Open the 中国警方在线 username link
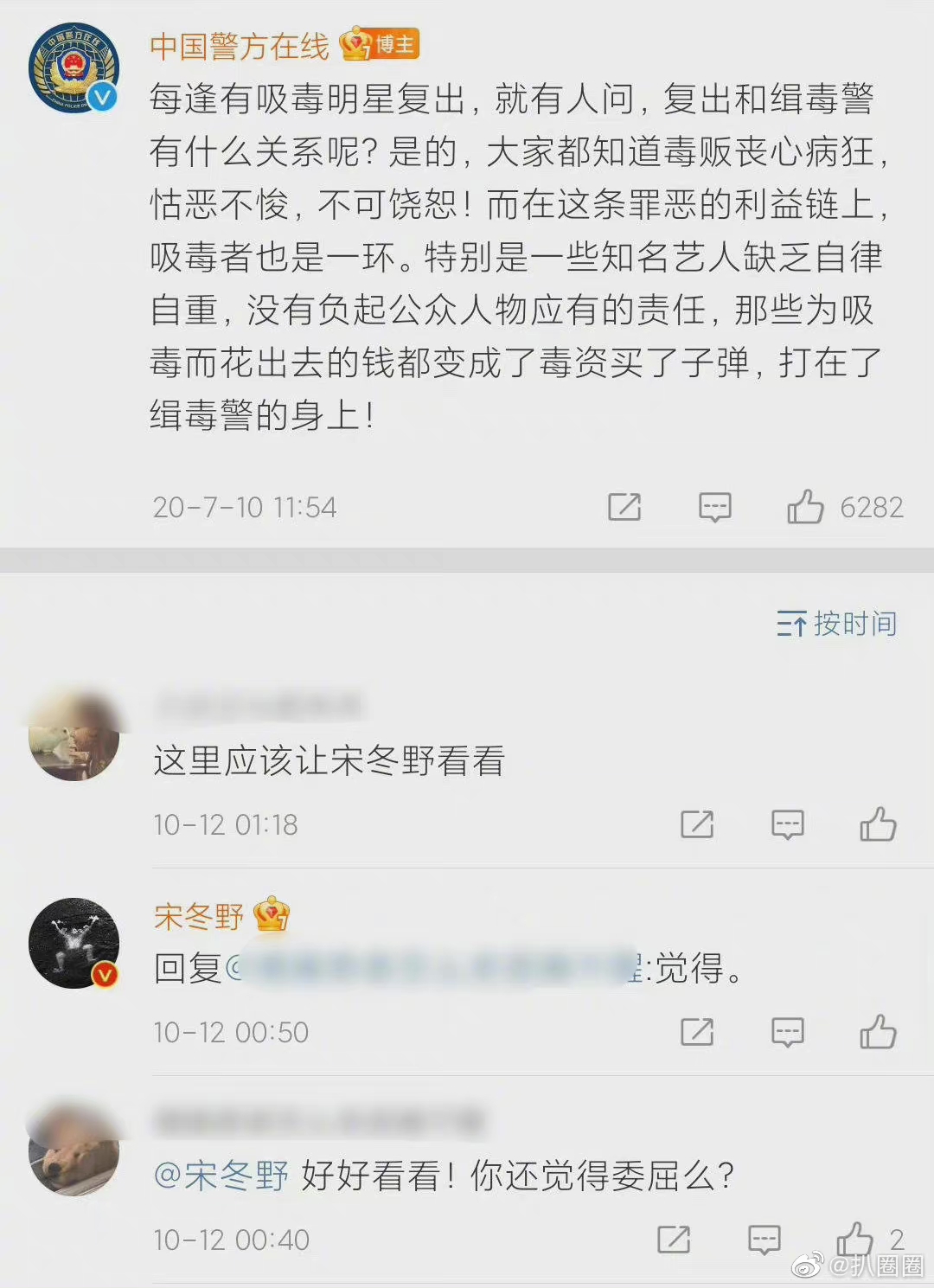934x1288 pixels. point(240,46)
